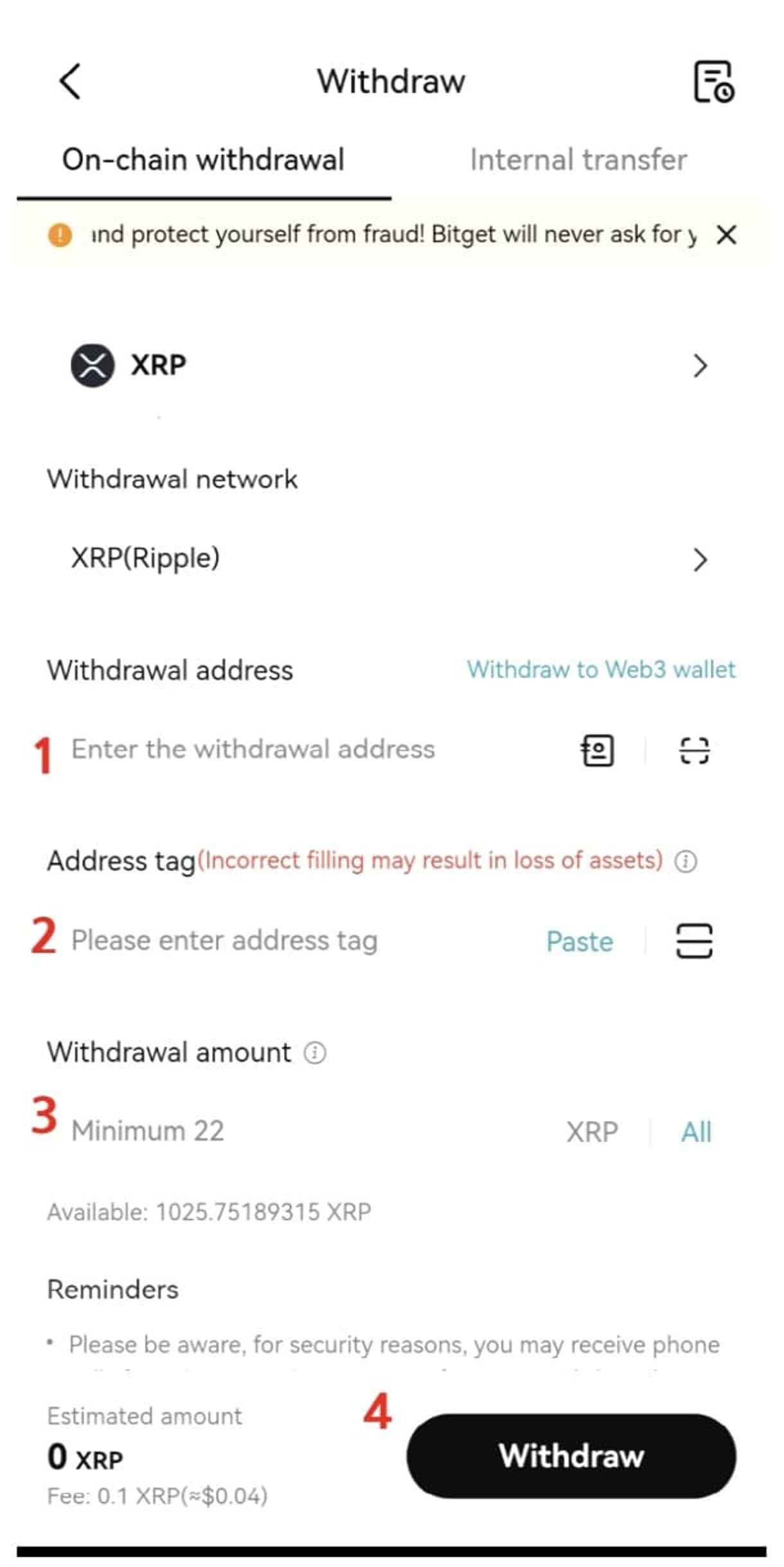Switch to Internal transfer tab
The width and height of the screenshot is (784, 1567).
point(578,160)
